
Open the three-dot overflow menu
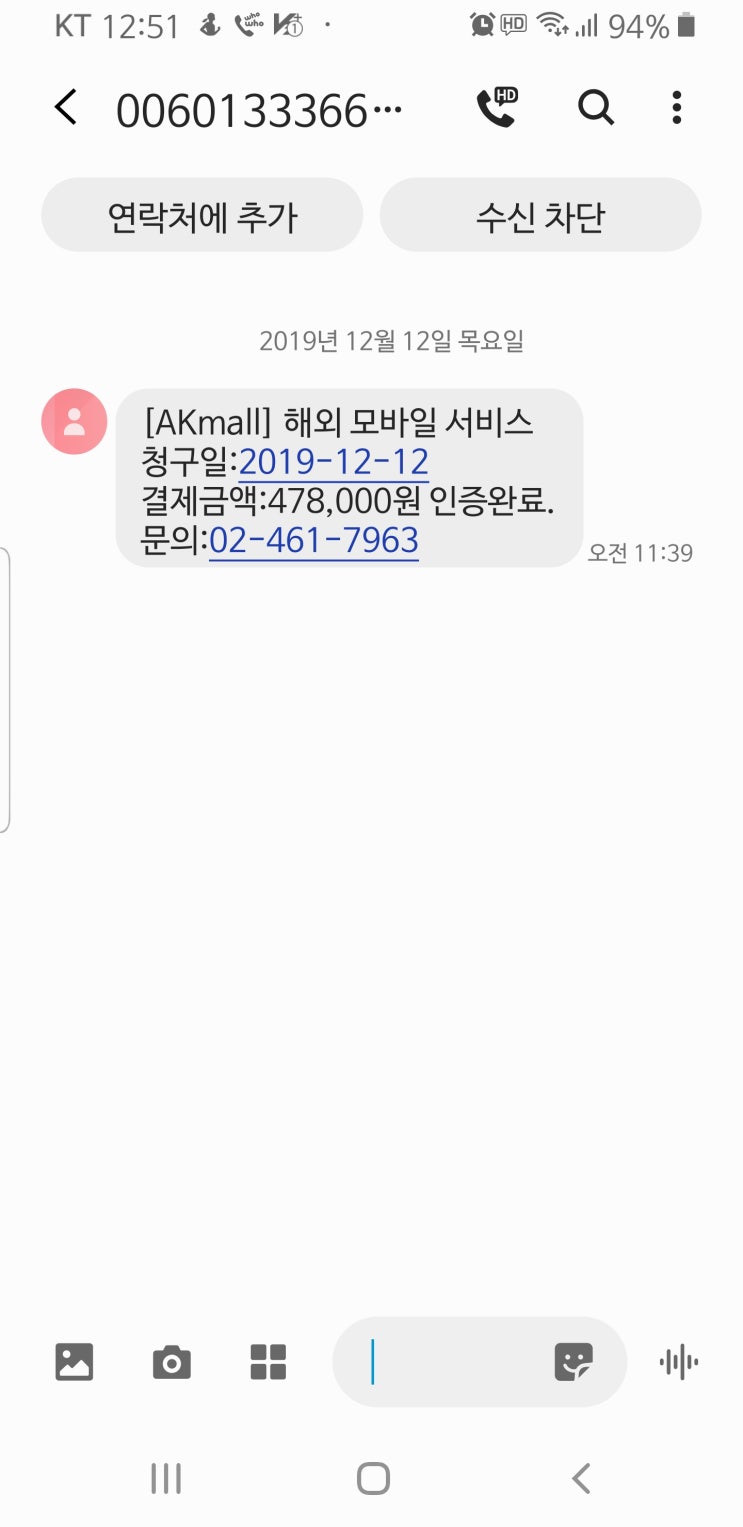tap(676, 107)
